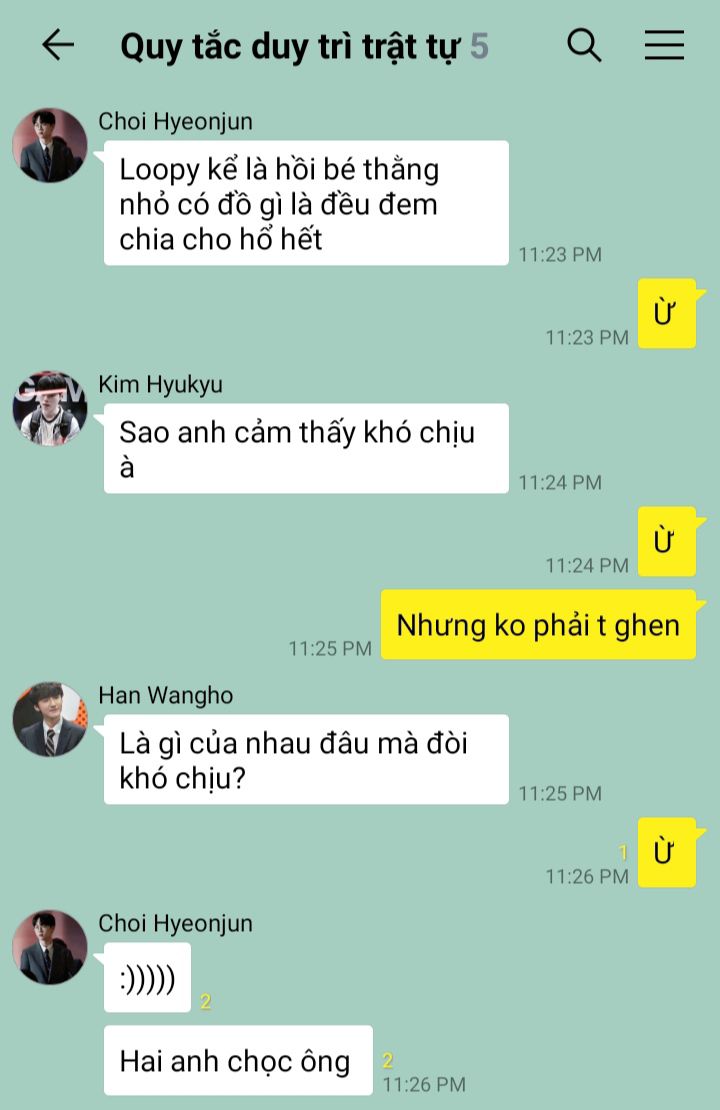
Task: Go back from the group chat
Action: [58, 45]
